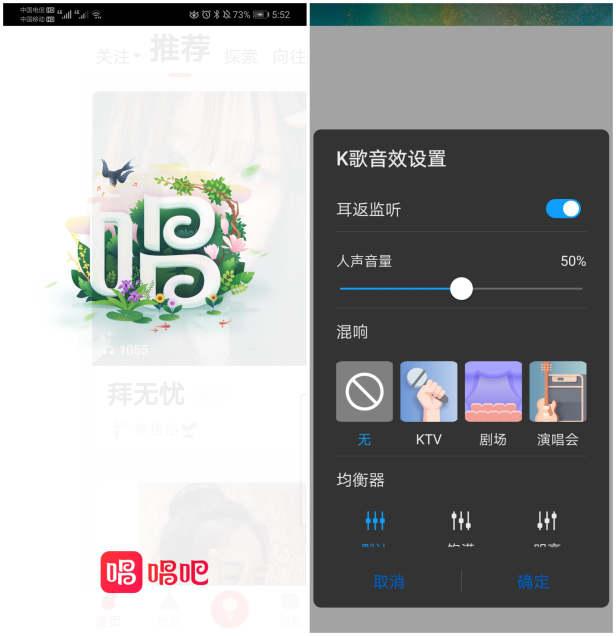Select the 无 reverb option
The height and width of the screenshot is (636, 616).
pyautogui.click(x=364, y=391)
